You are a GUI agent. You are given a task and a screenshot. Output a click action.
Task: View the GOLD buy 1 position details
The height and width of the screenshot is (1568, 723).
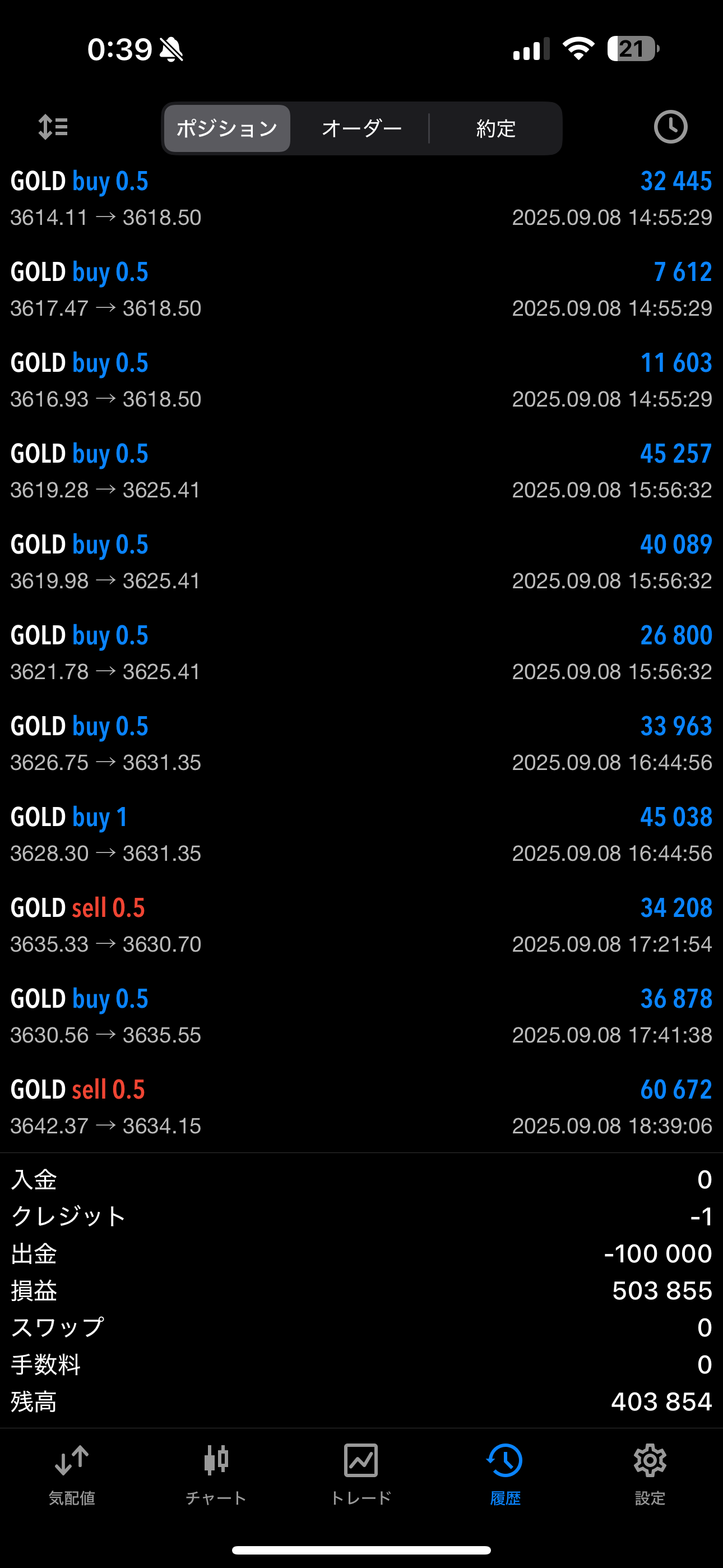tap(361, 834)
